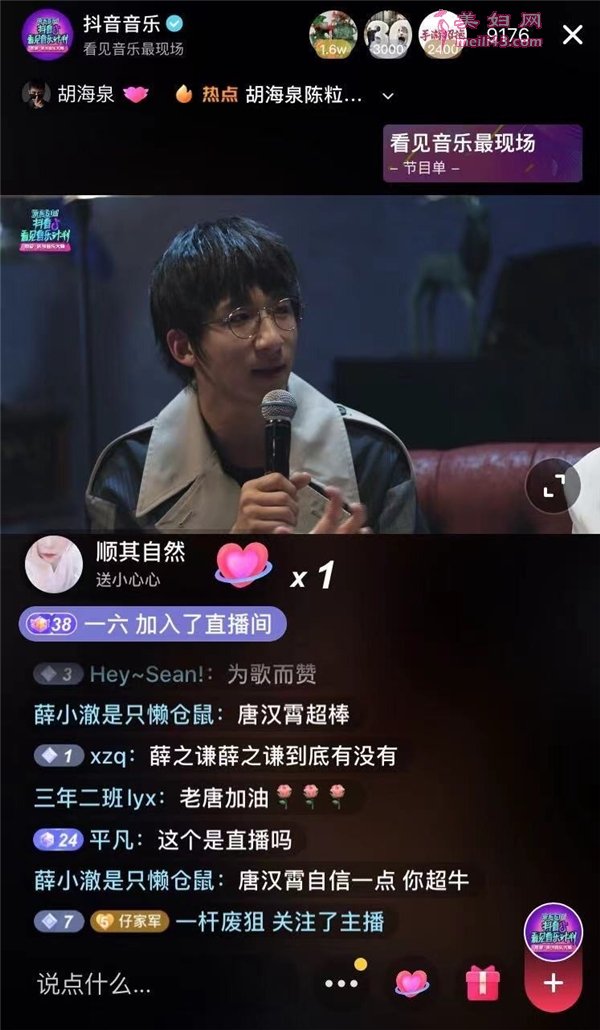Close the live stream

tap(572, 35)
